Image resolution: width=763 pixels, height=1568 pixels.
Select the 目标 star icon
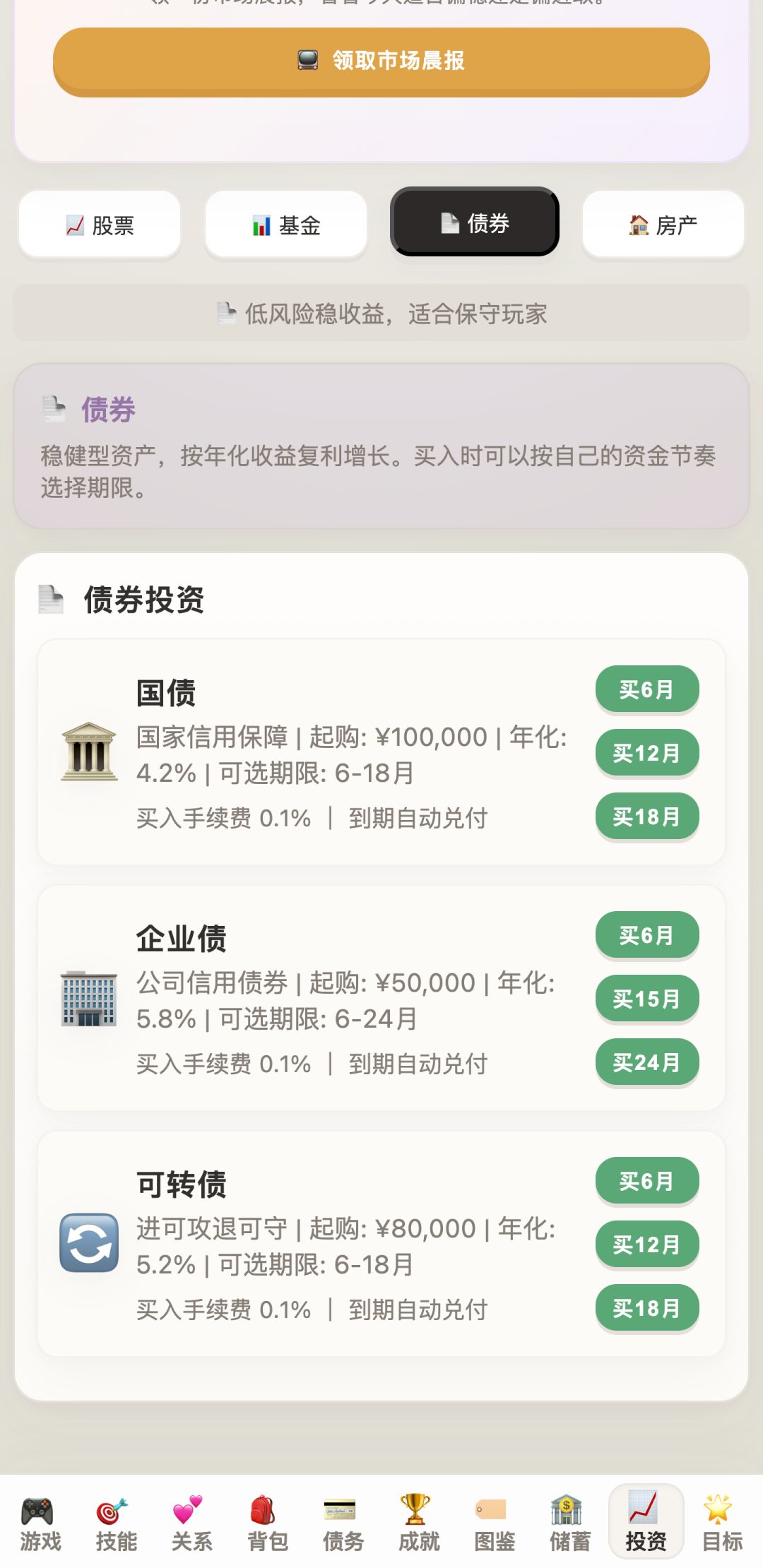(x=718, y=1509)
